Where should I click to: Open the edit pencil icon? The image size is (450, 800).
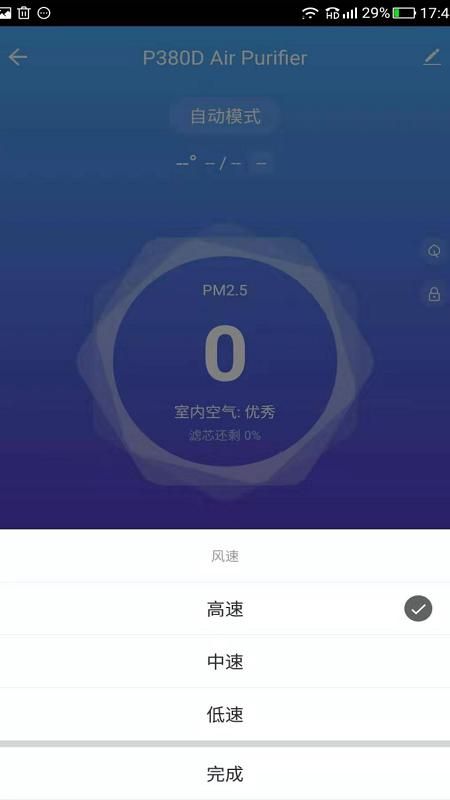coord(432,57)
